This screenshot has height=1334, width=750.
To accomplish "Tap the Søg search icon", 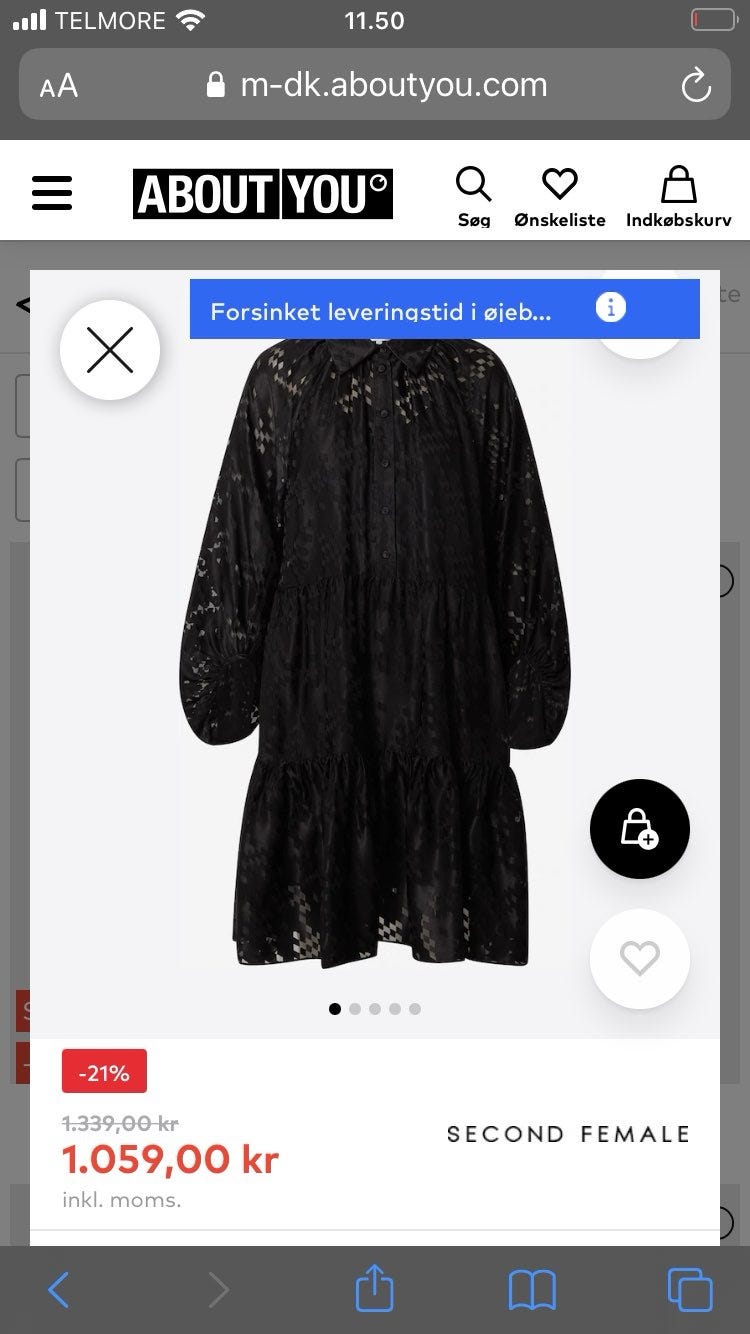I will click(474, 195).
